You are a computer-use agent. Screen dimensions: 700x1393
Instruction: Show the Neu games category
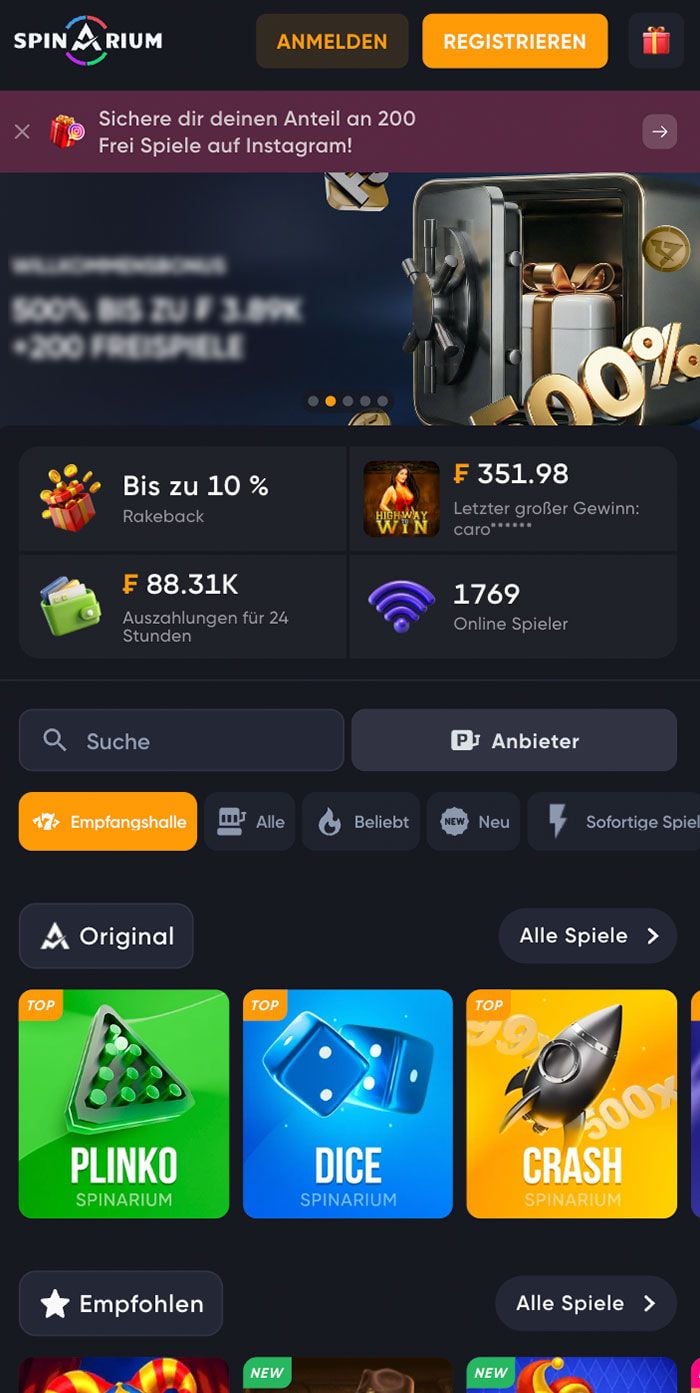point(474,822)
